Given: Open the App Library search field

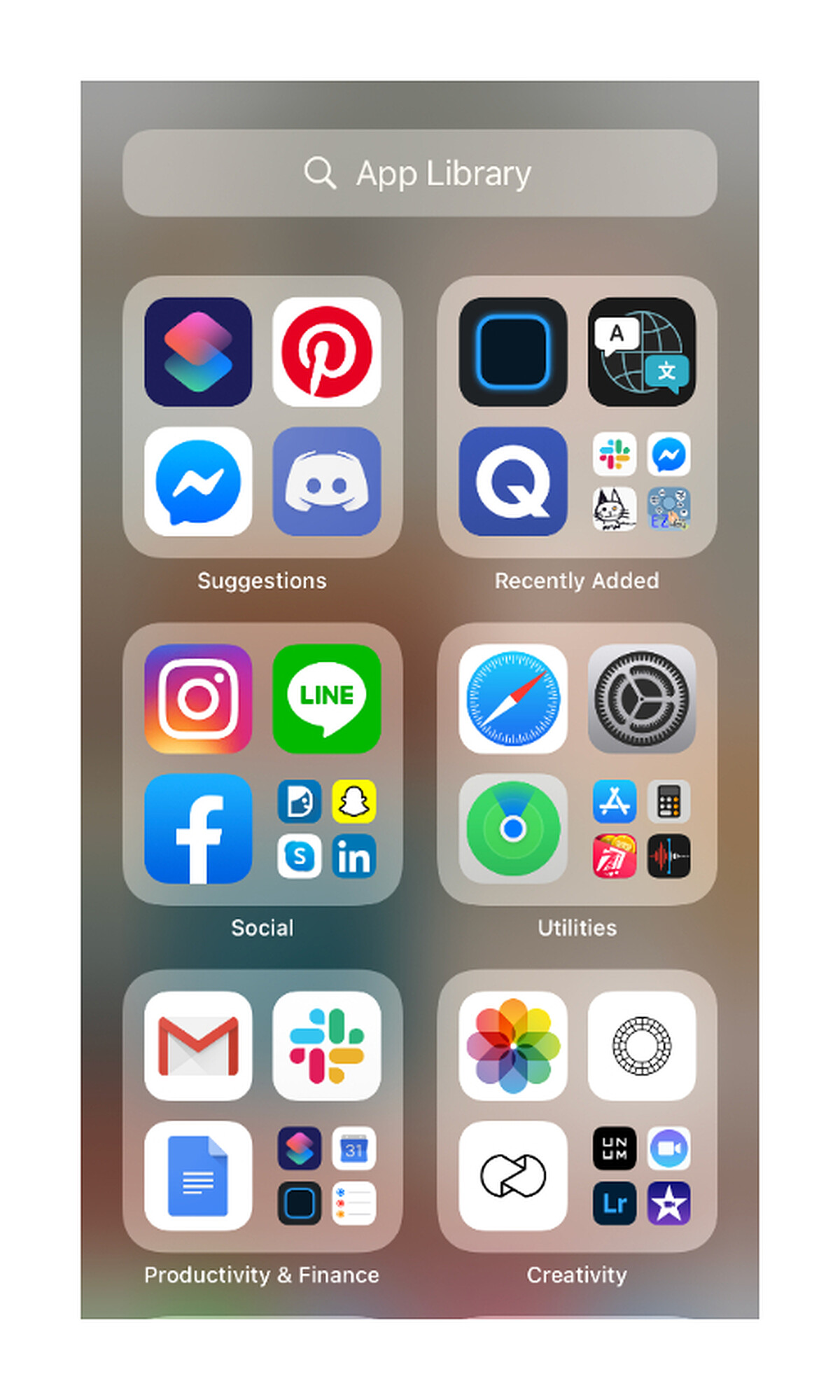Looking at the screenshot, I should pos(419,173).
